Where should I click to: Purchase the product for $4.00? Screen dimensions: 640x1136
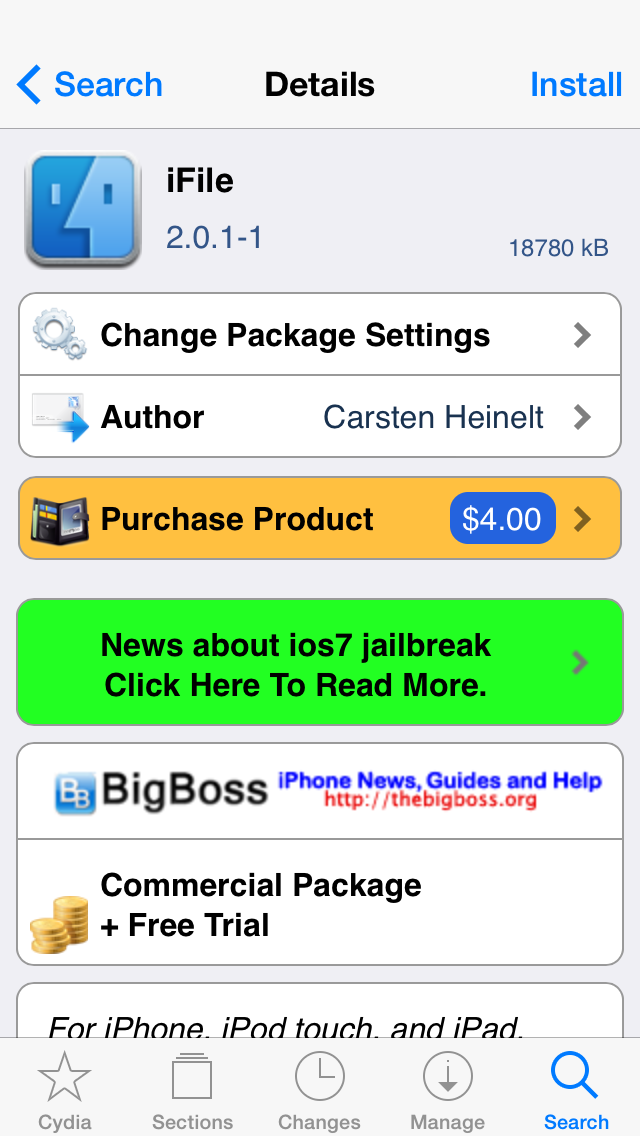coord(320,519)
